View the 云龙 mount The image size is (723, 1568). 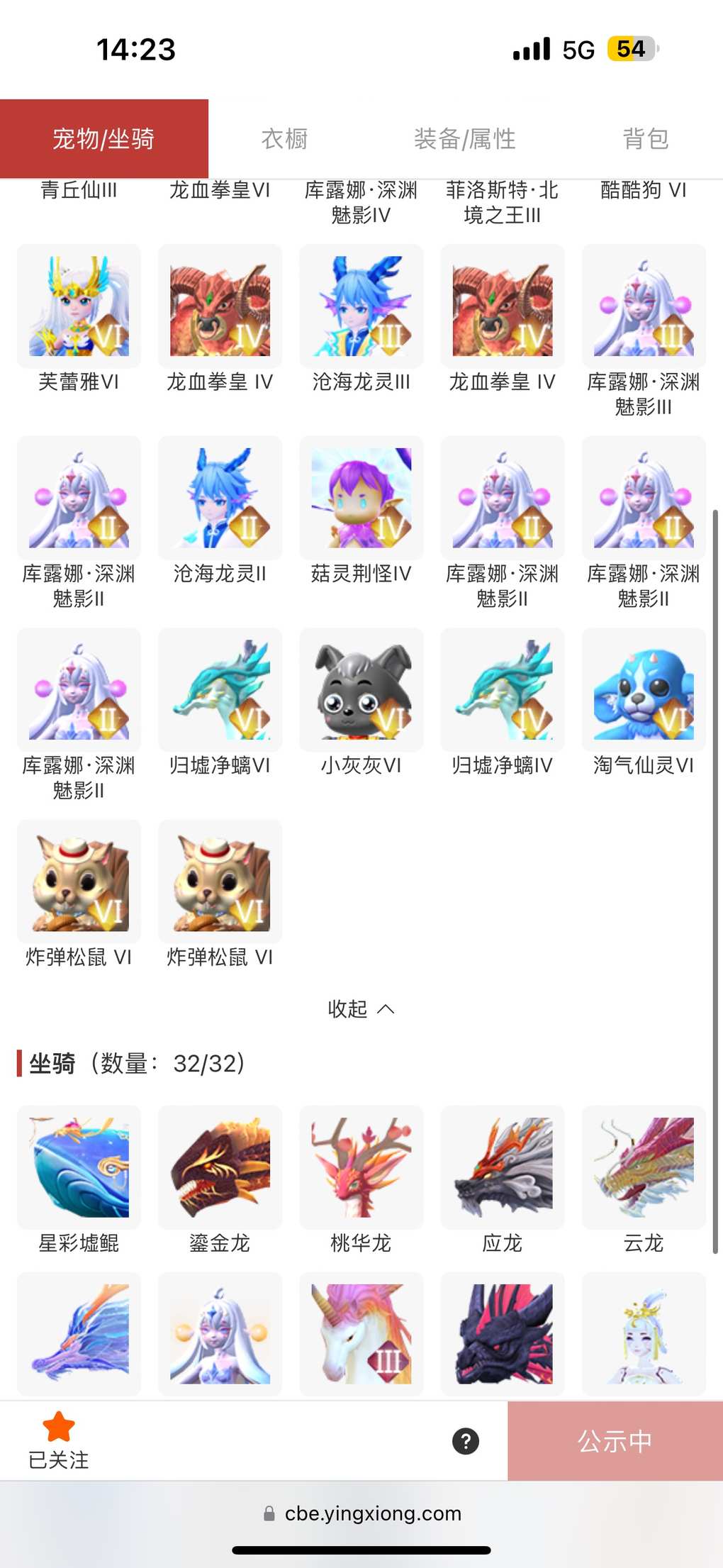(x=644, y=1167)
